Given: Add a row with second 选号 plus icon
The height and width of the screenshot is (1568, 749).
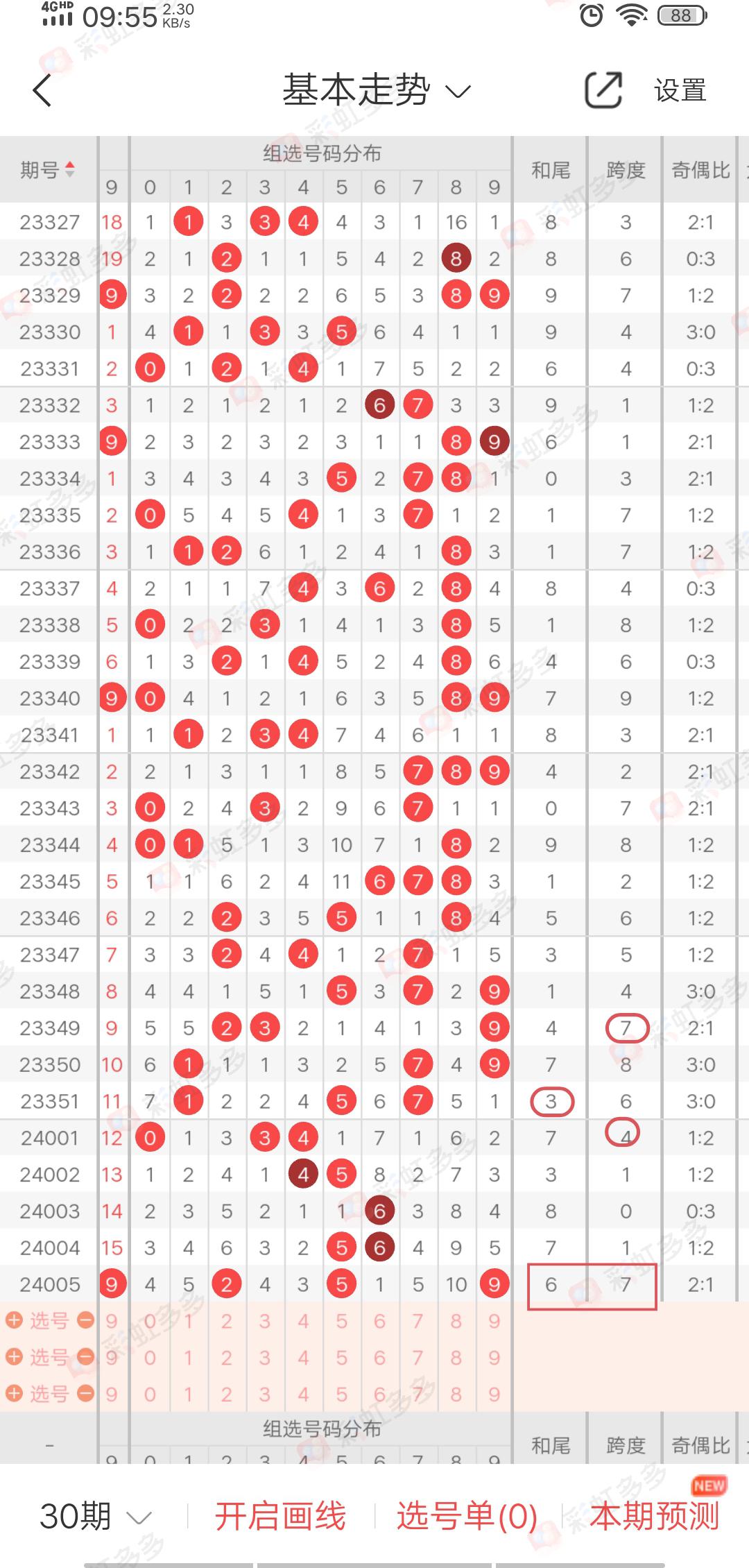Looking at the screenshot, I should pyautogui.click(x=15, y=1357).
